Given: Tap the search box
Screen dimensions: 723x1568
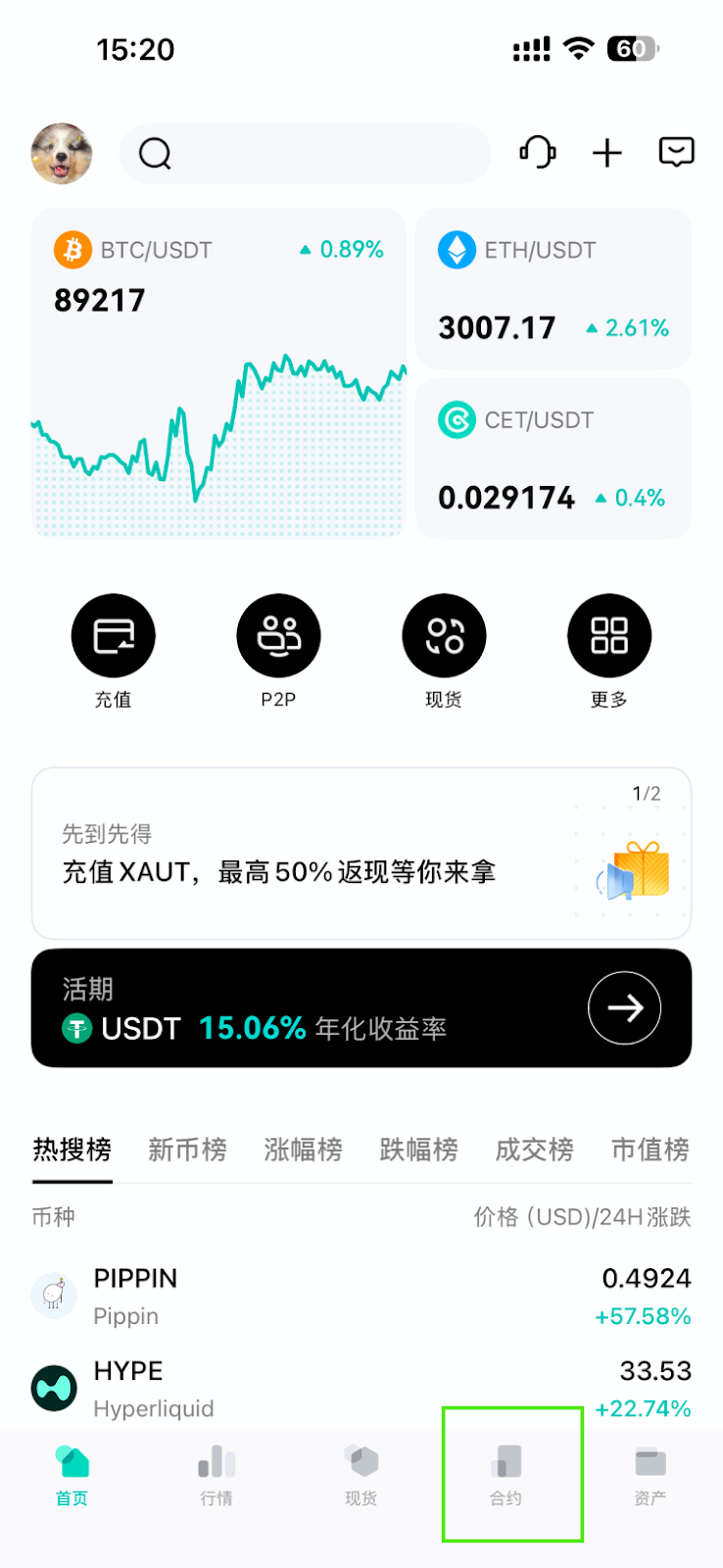Looking at the screenshot, I should click(x=305, y=154).
